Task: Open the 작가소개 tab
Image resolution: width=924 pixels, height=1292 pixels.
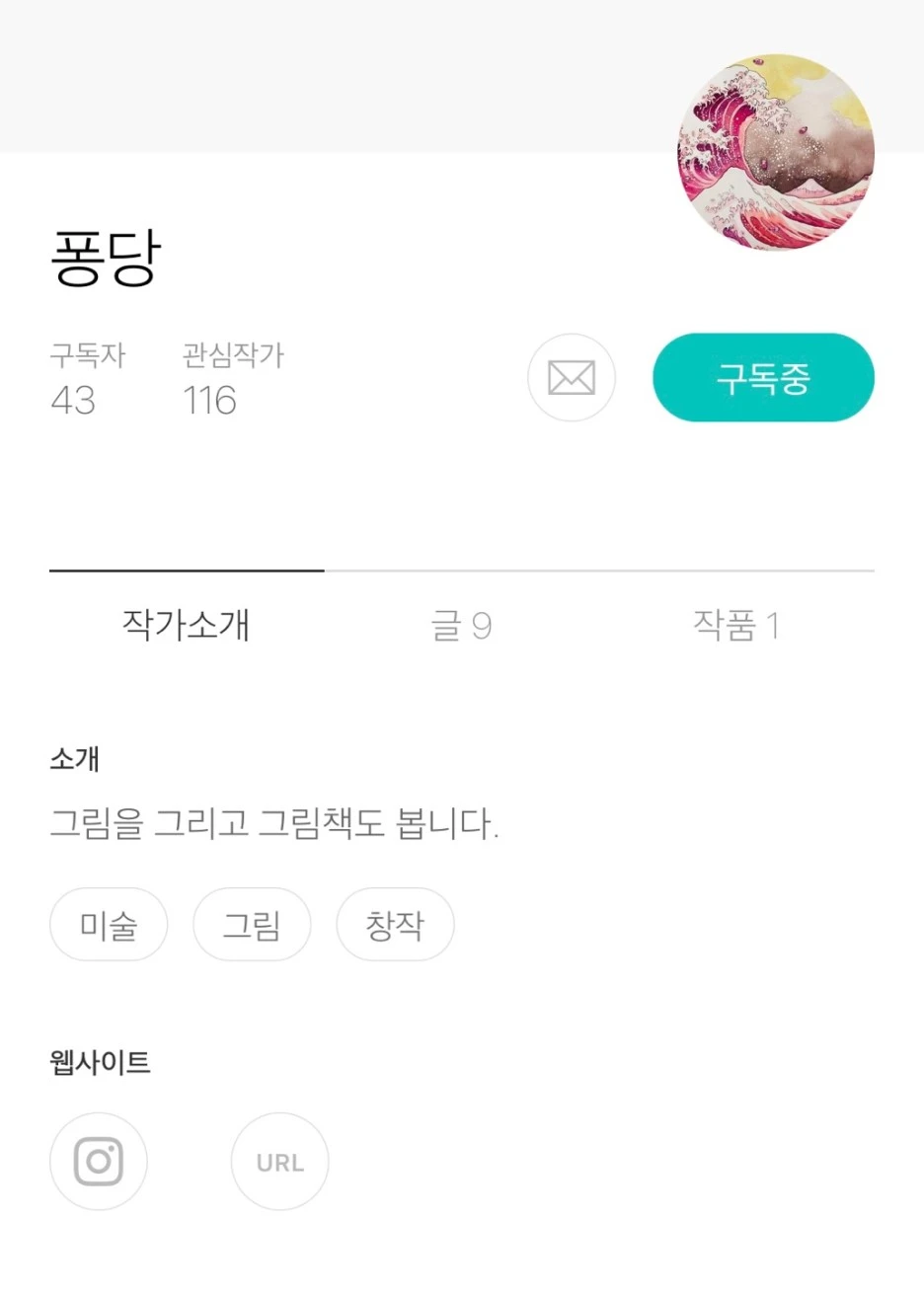Action: pos(187,626)
